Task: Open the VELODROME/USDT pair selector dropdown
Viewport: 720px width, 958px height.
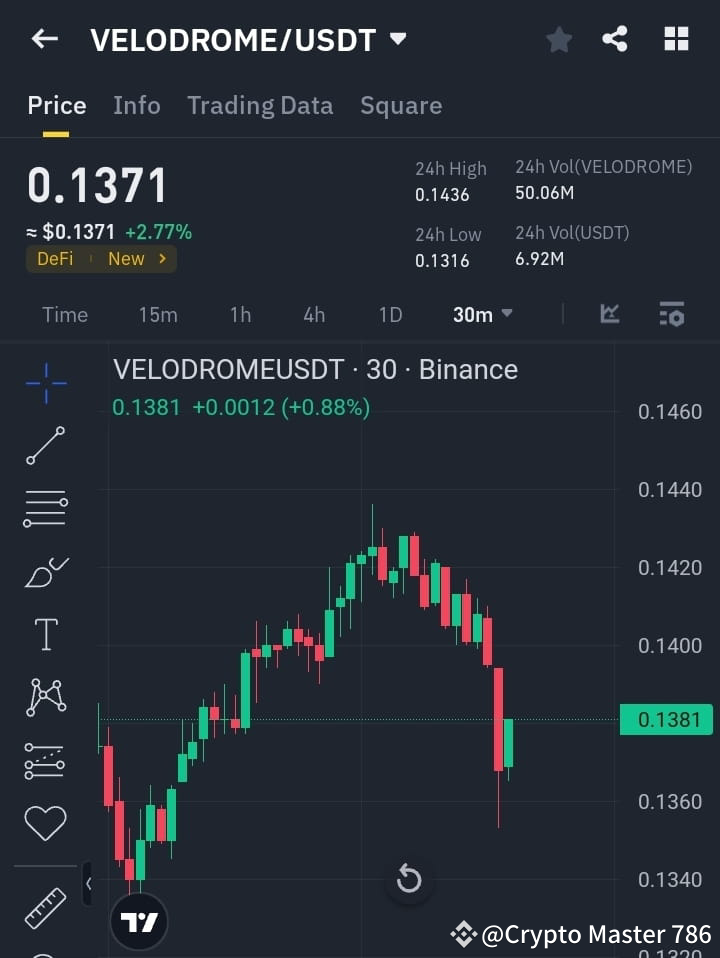Action: point(397,39)
